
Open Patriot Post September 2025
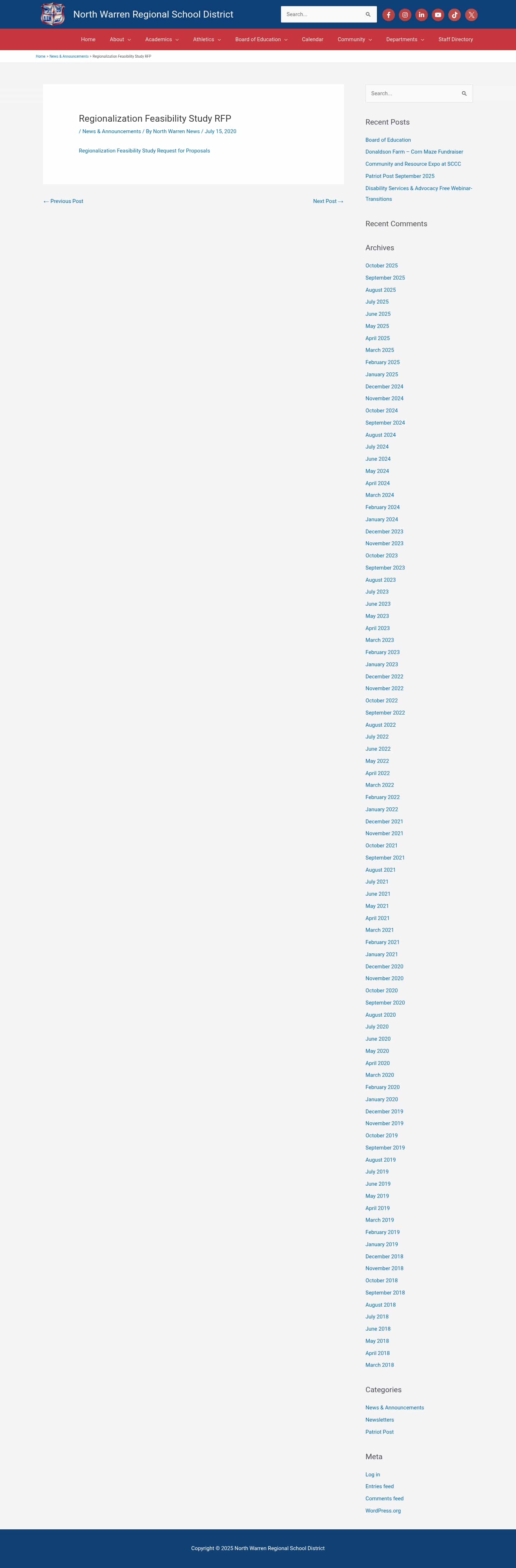(400, 176)
